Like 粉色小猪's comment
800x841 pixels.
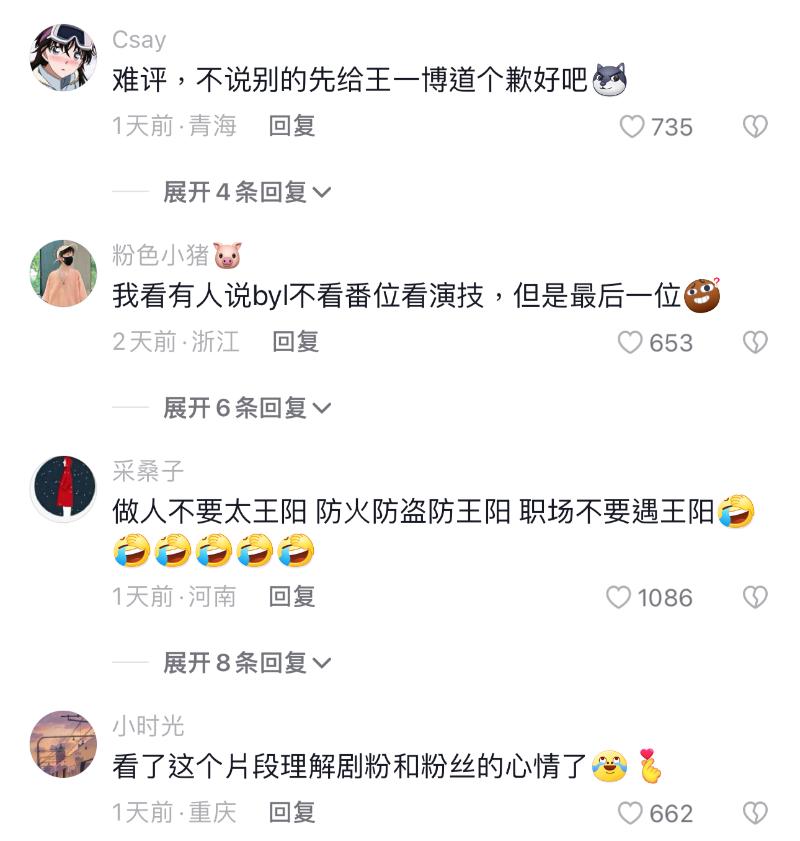pos(630,343)
